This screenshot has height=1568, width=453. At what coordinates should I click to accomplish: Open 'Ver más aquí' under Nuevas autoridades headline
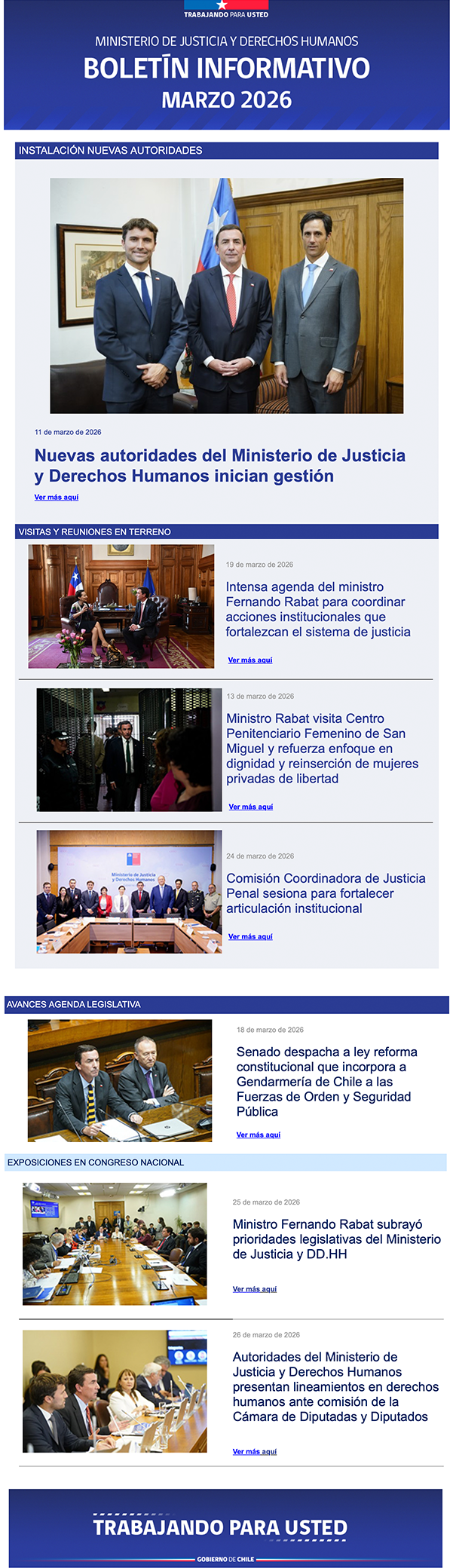coord(57,498)
